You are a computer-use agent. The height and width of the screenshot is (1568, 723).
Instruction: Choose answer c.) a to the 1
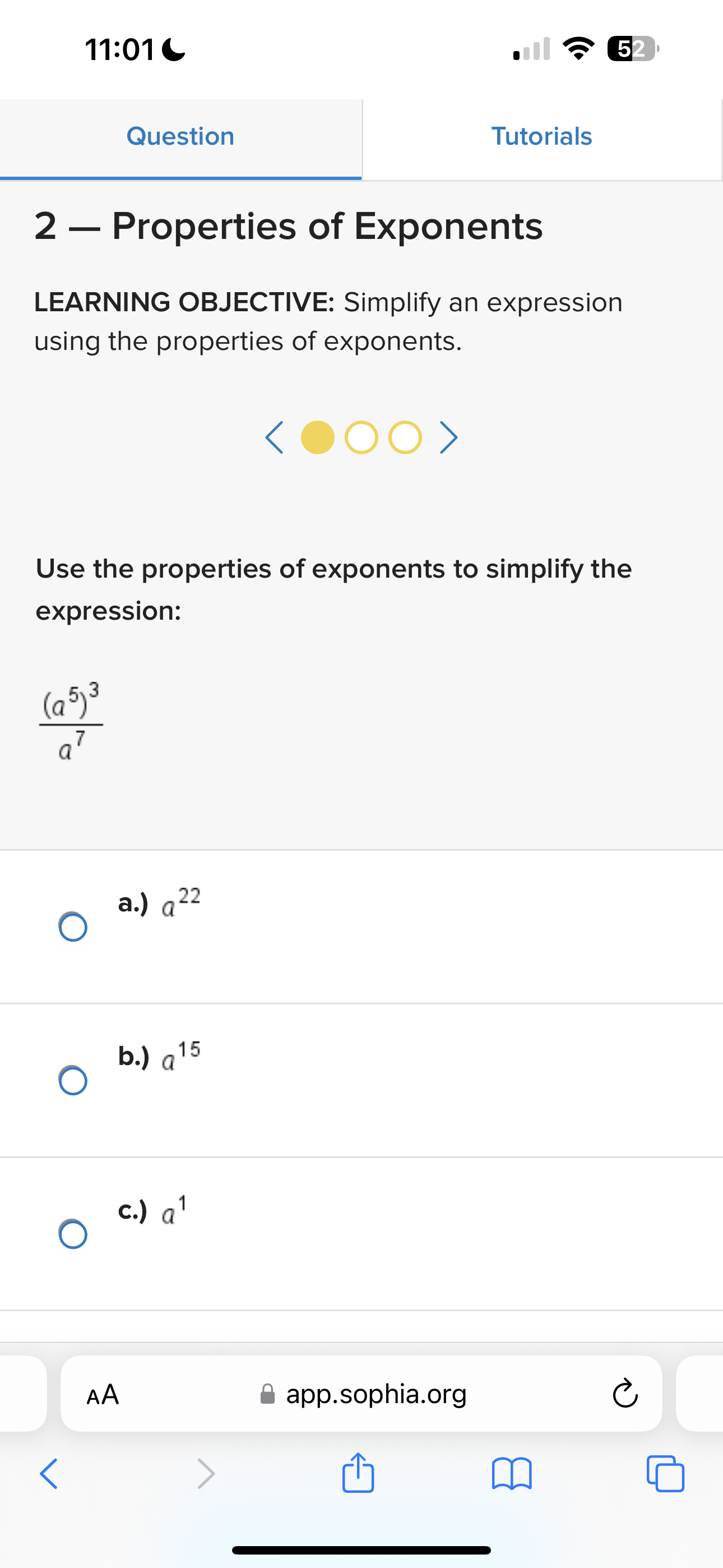[73, 1234]
